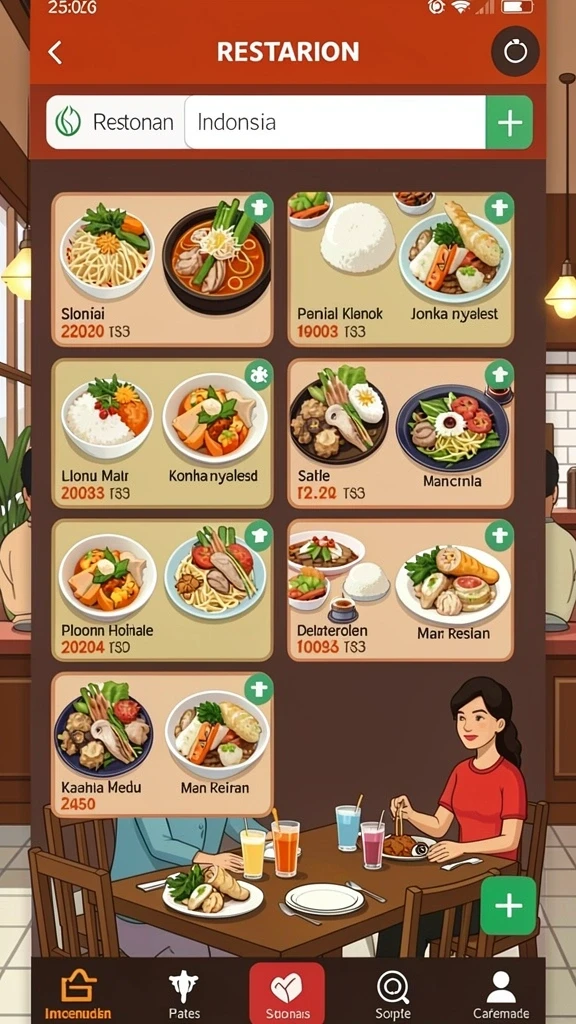The width and height of the screenshot is (576, 1024).
Task: Open the Llonu Mair card
Action: pos(162,433)
